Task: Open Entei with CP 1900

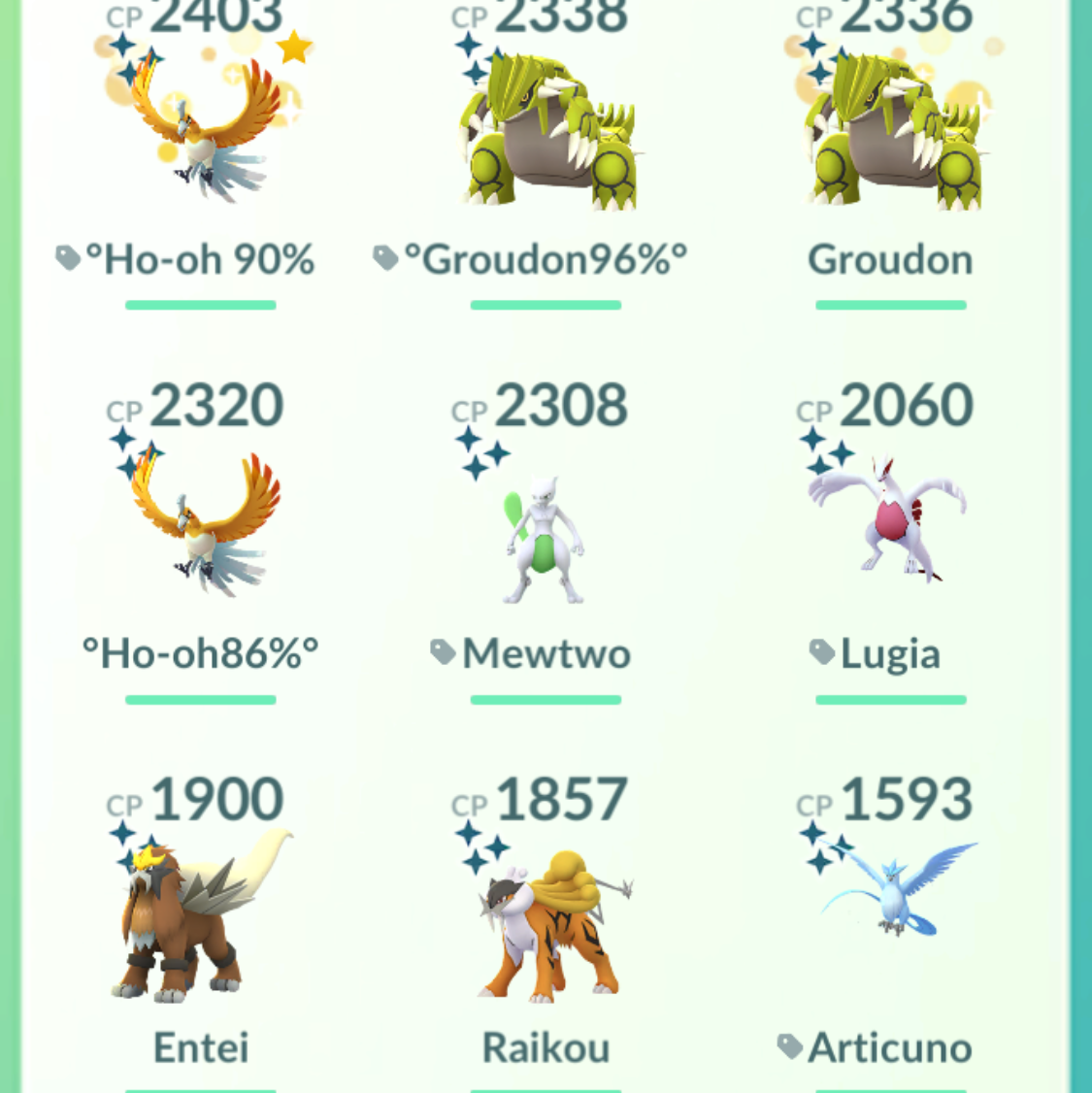Action: [x=201, y=917]
